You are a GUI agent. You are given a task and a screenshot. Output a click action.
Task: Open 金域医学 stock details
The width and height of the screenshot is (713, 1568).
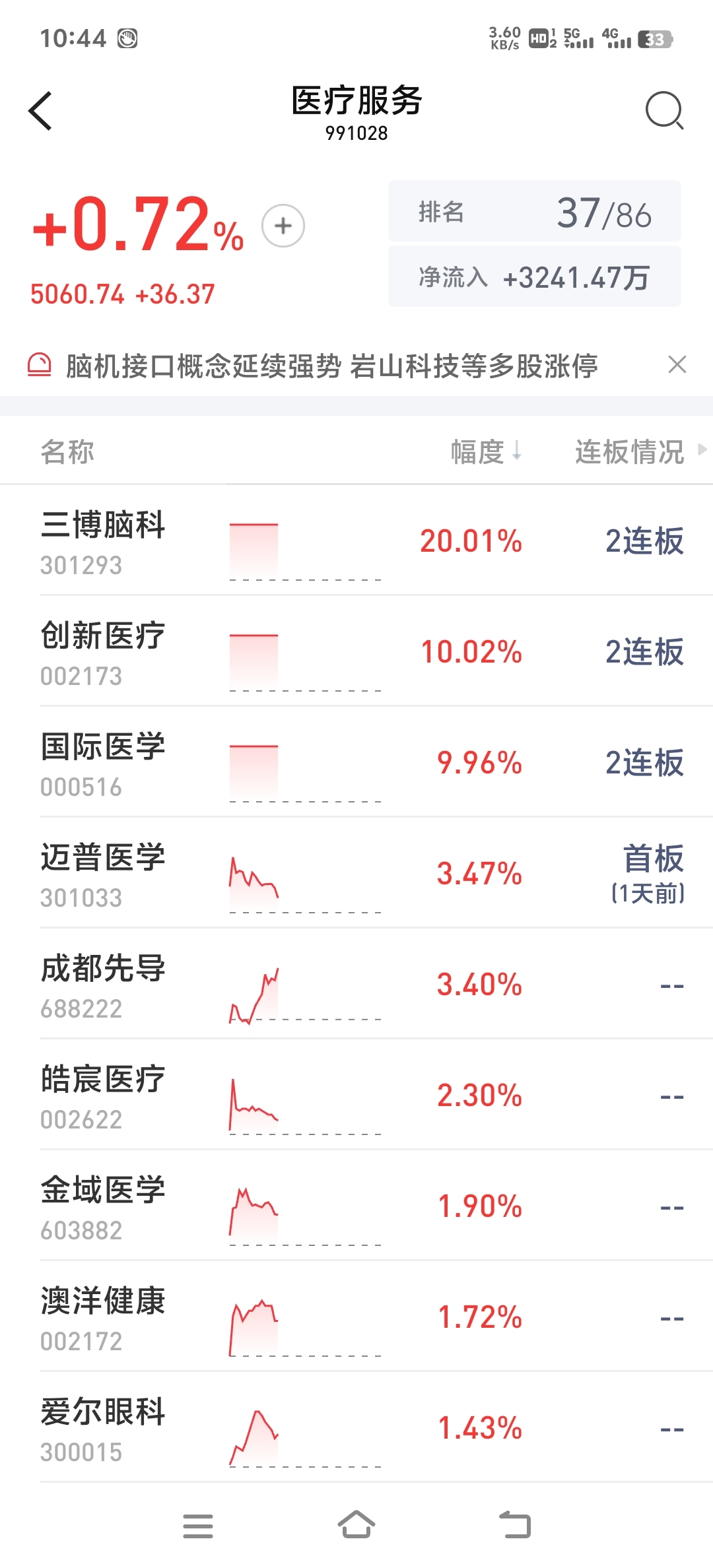point(103,1206)
